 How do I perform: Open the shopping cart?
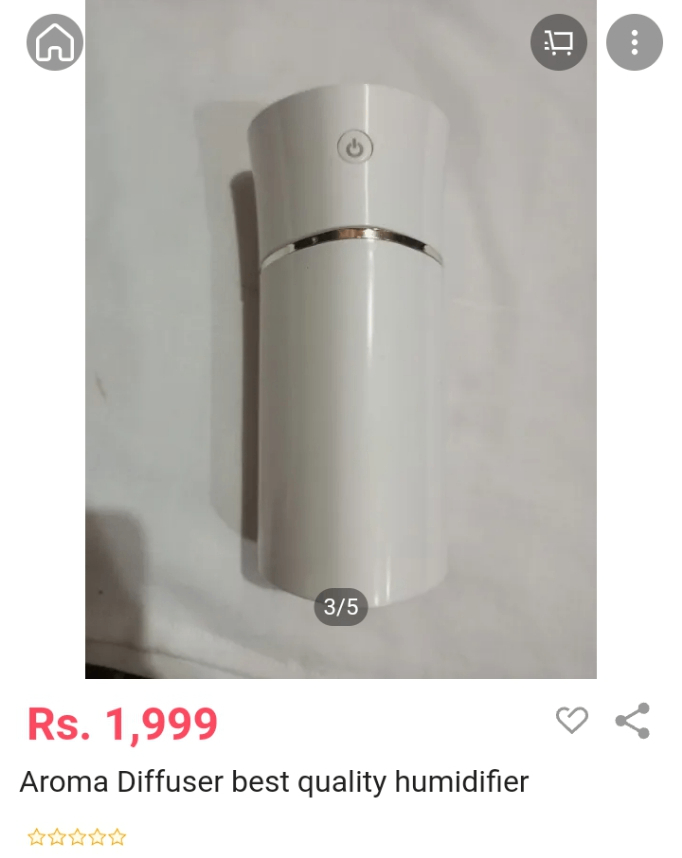point(558,42)
